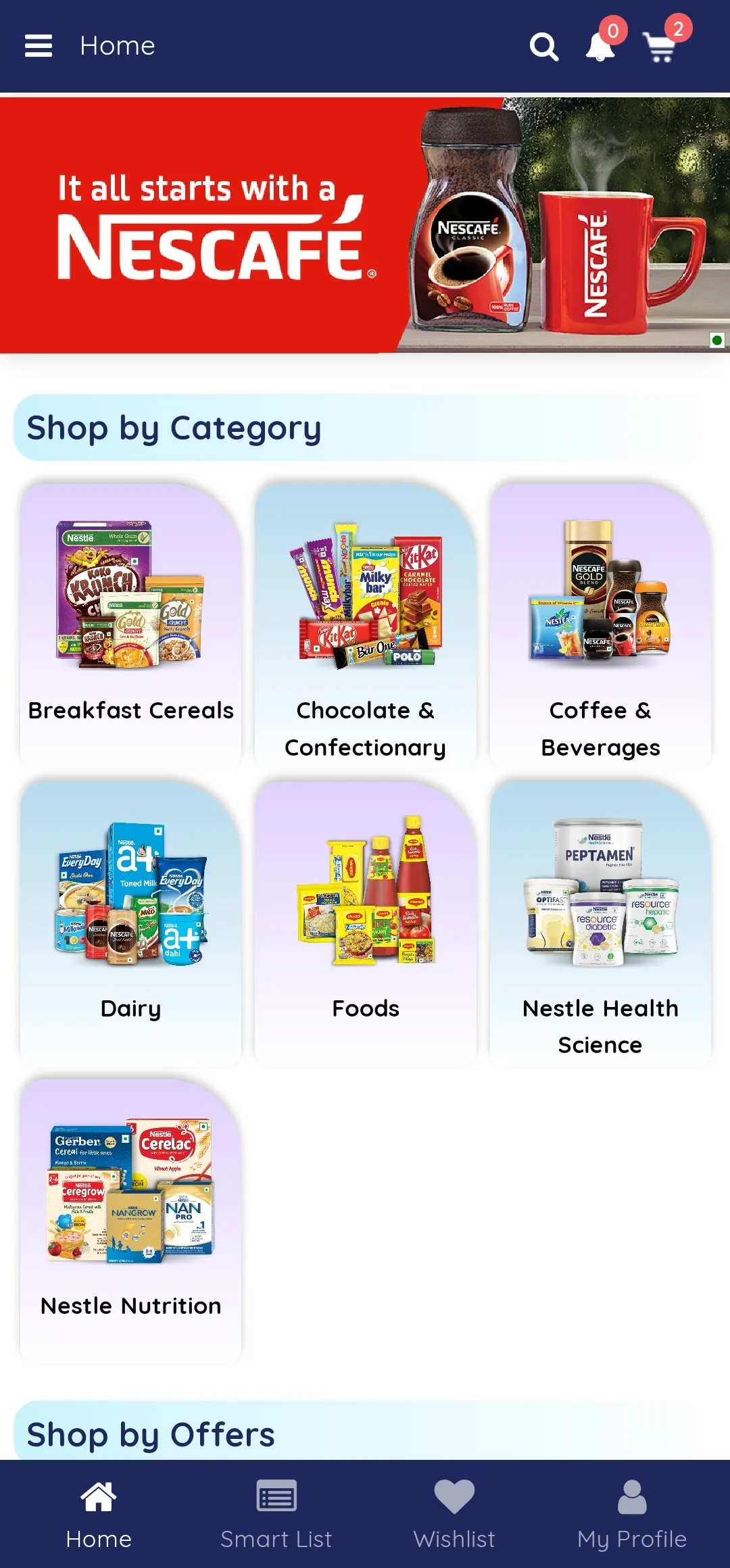Open Chocolate & Confectionary category
Viewport: 730px width, 1568px height.
coord(365,624)
